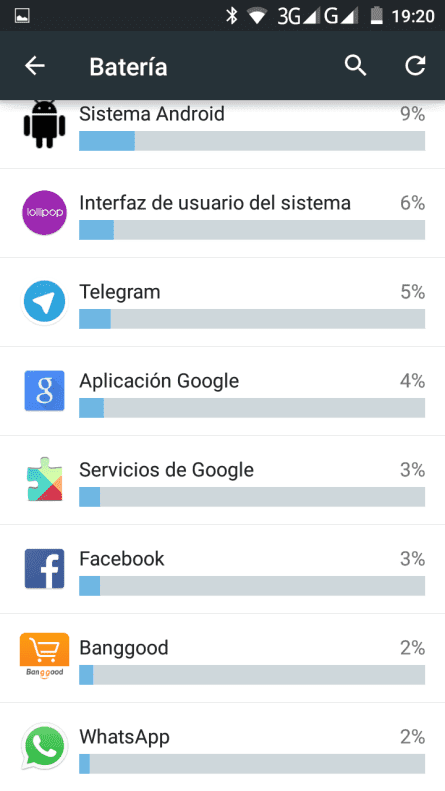The width and height of the screenshot is (445, 791).
Task: Open search in the Batería toolbar
Action: 355,66
